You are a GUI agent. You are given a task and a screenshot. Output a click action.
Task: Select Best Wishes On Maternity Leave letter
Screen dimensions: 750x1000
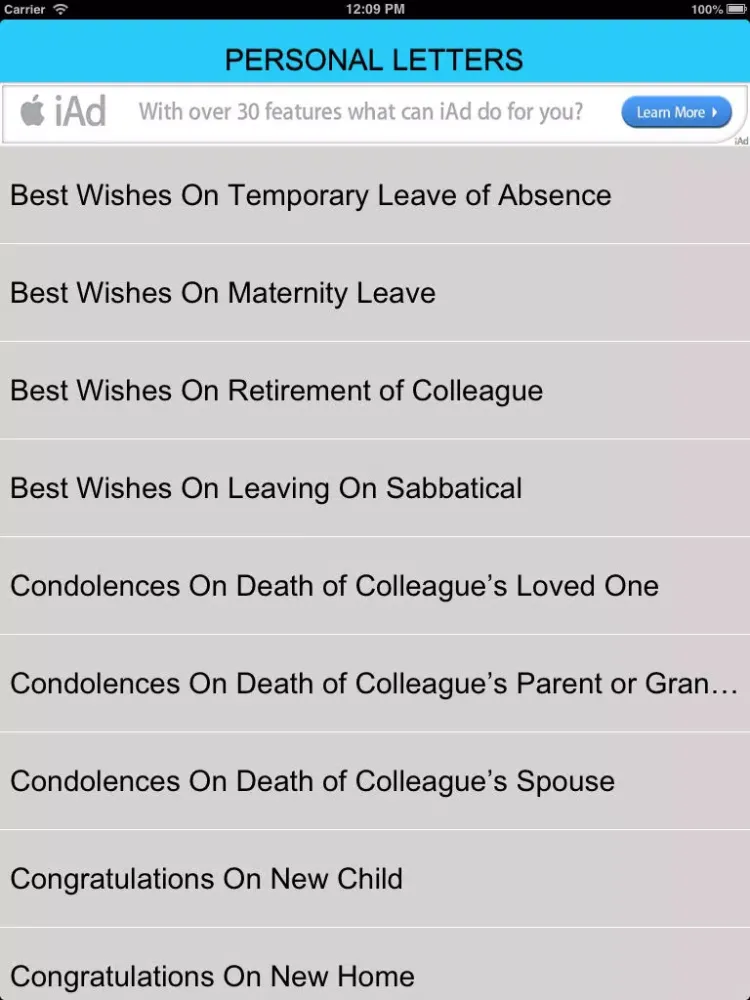tap(223, 293)
